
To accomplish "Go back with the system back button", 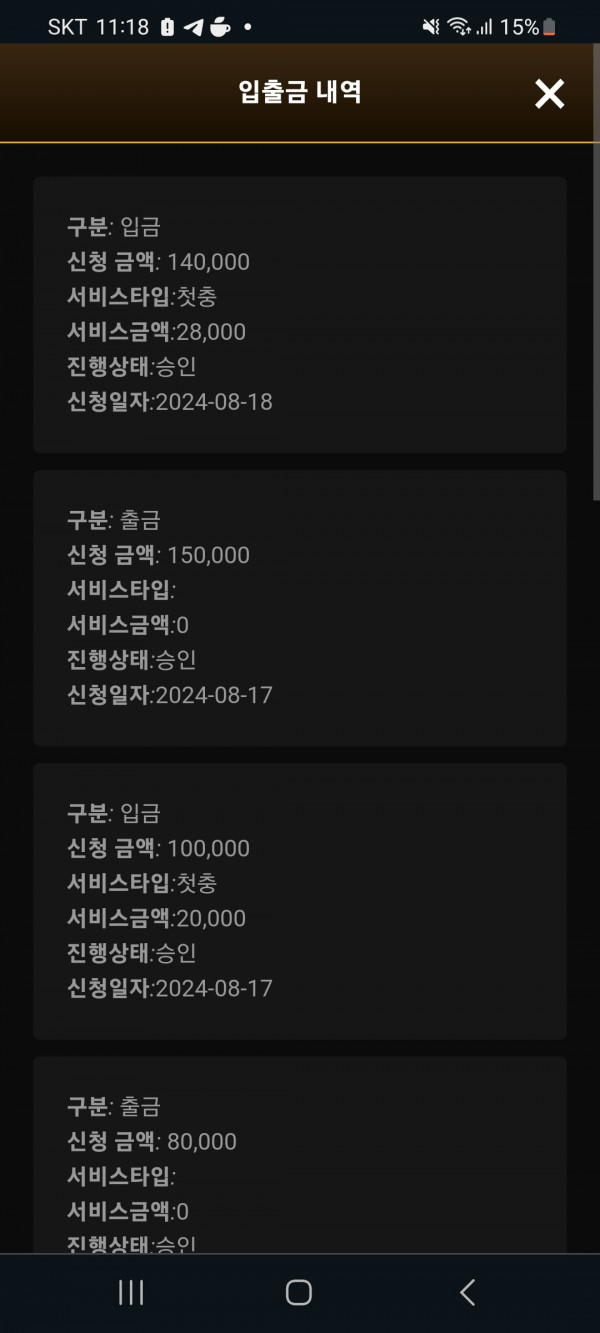I will click(467, 1292).
